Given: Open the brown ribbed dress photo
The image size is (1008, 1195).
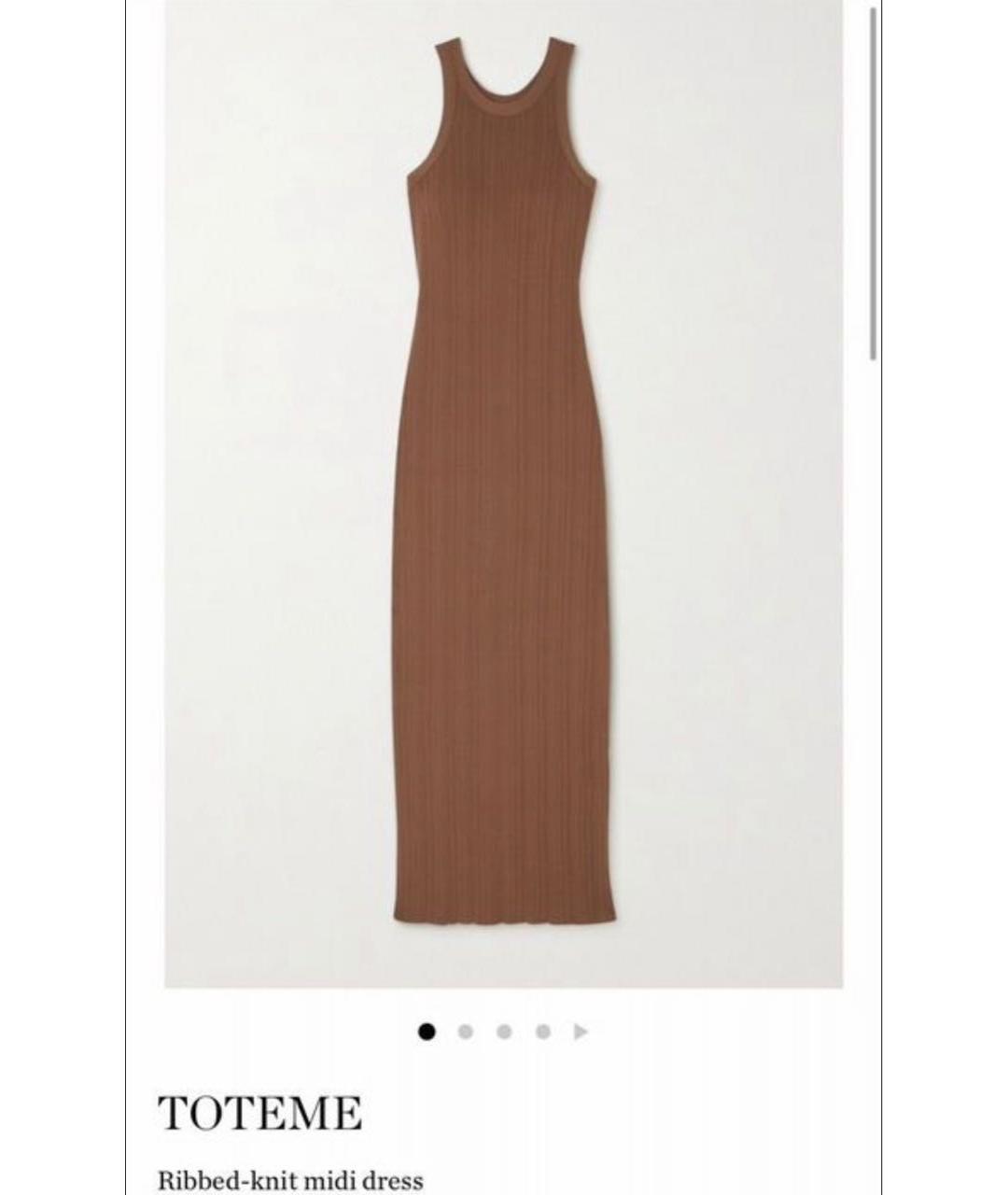Looking at the screenshot, I should click(x=503, y=485).
